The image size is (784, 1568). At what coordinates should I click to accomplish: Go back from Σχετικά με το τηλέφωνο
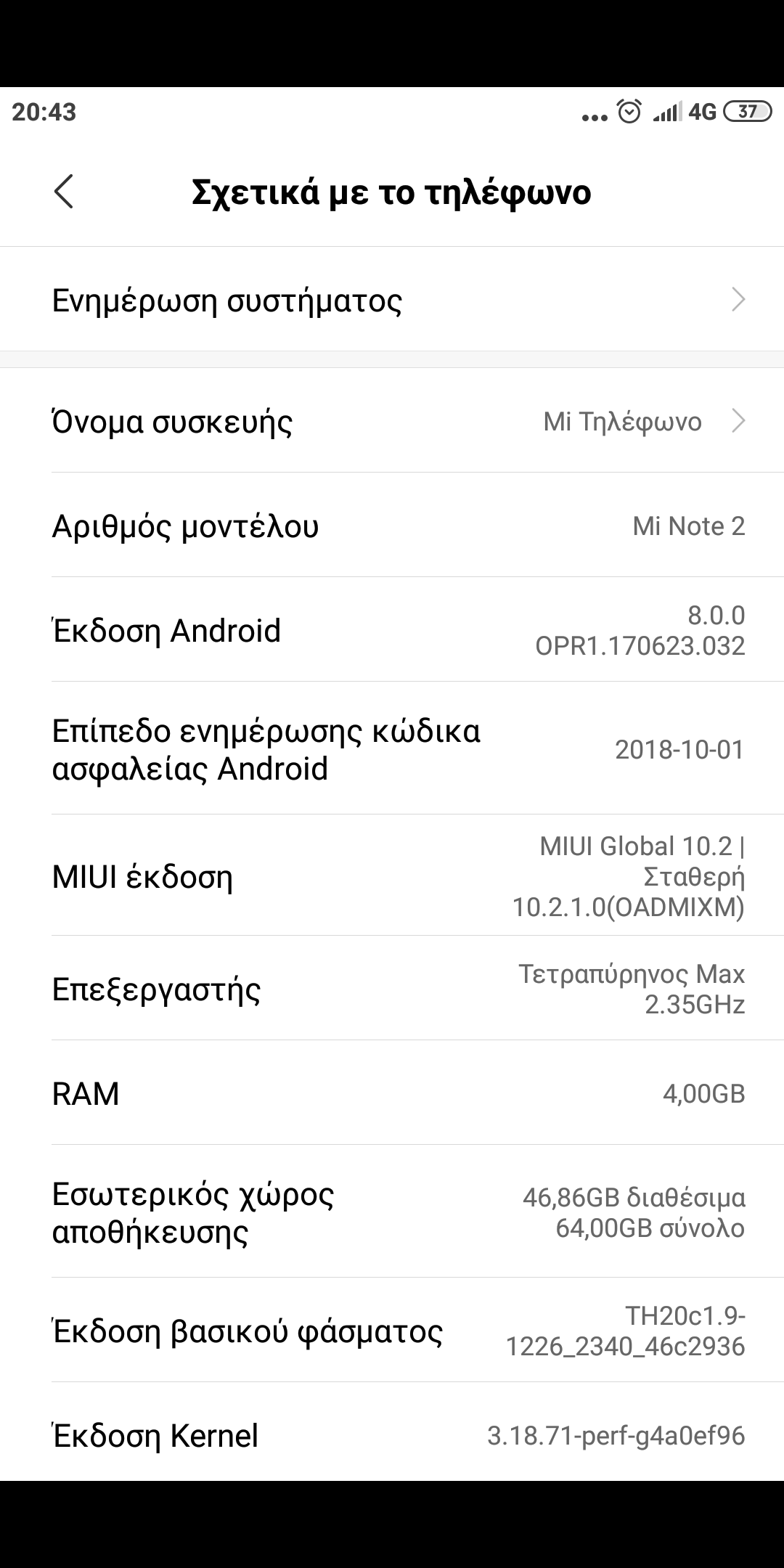[x=64, y=192]
